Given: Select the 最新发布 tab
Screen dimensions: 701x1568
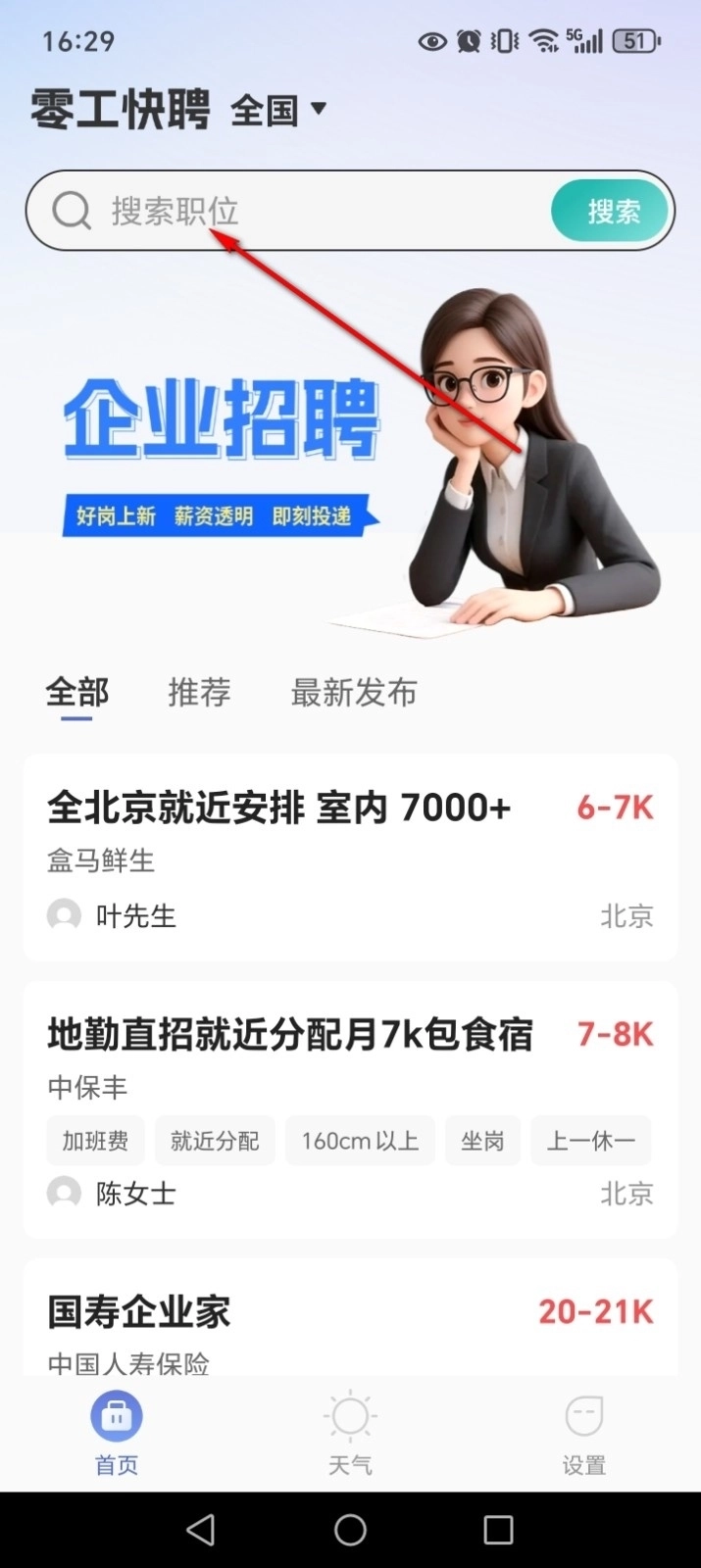Looking at the screenshot, I should pos(353,693).
